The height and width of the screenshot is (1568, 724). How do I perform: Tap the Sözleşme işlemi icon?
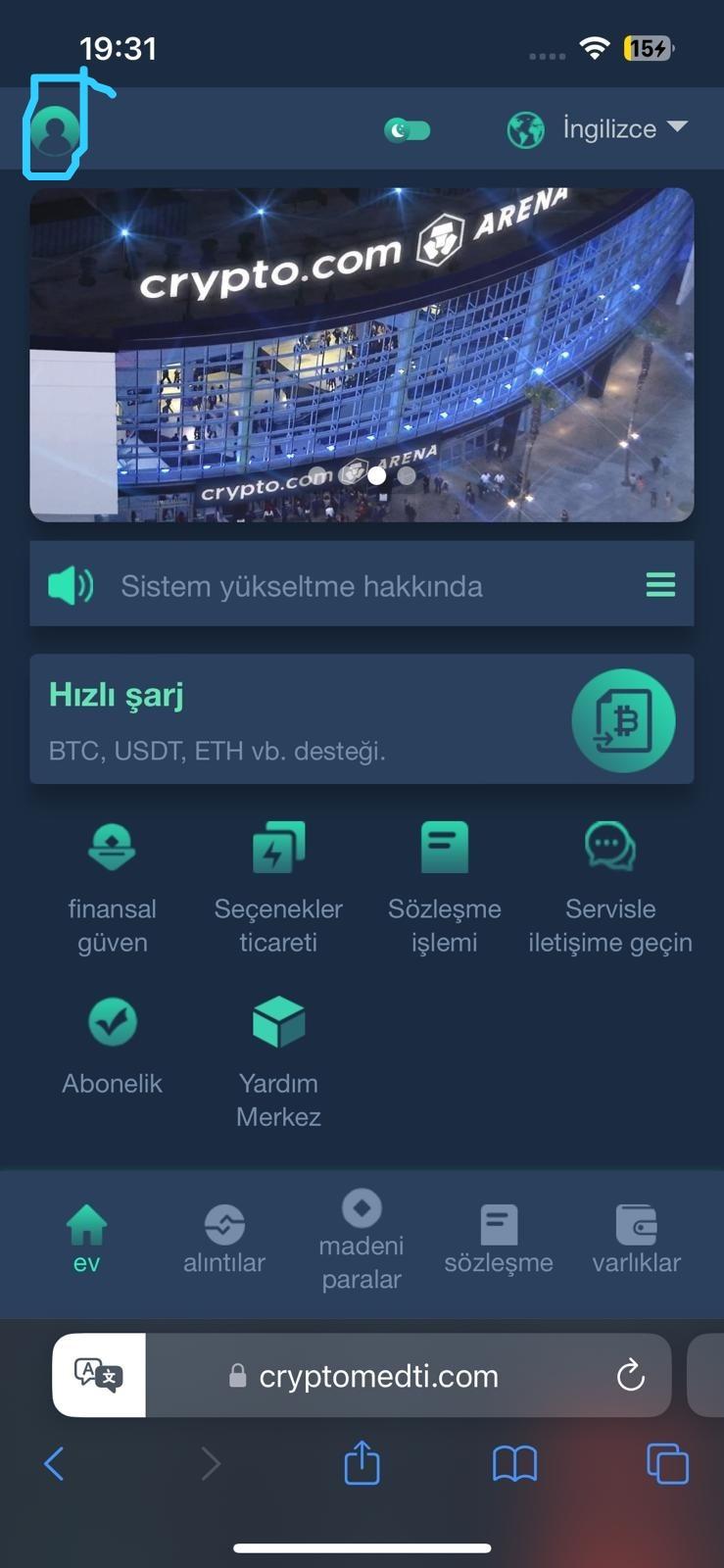445,846
